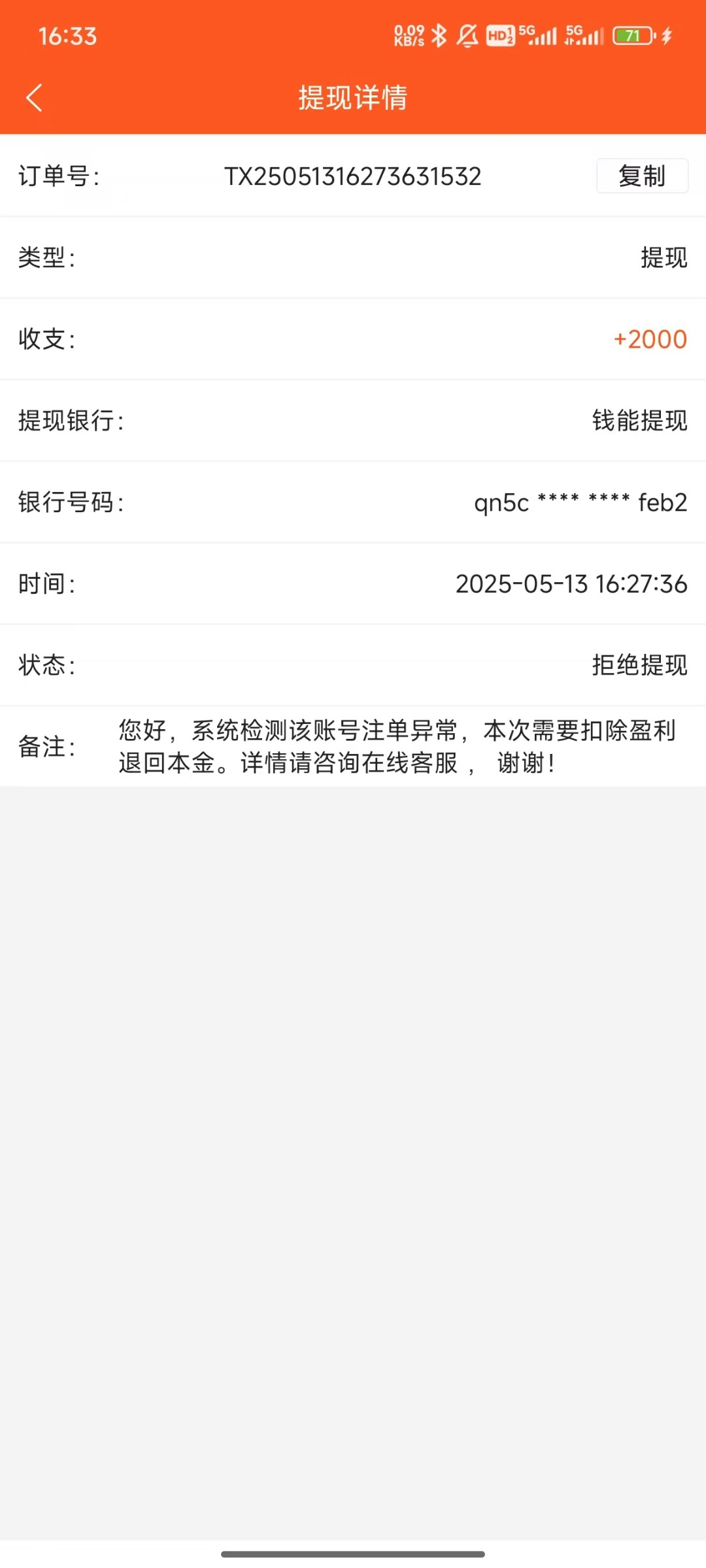Tap the back arrow to exit 提现详情

[x=34, y=97]
